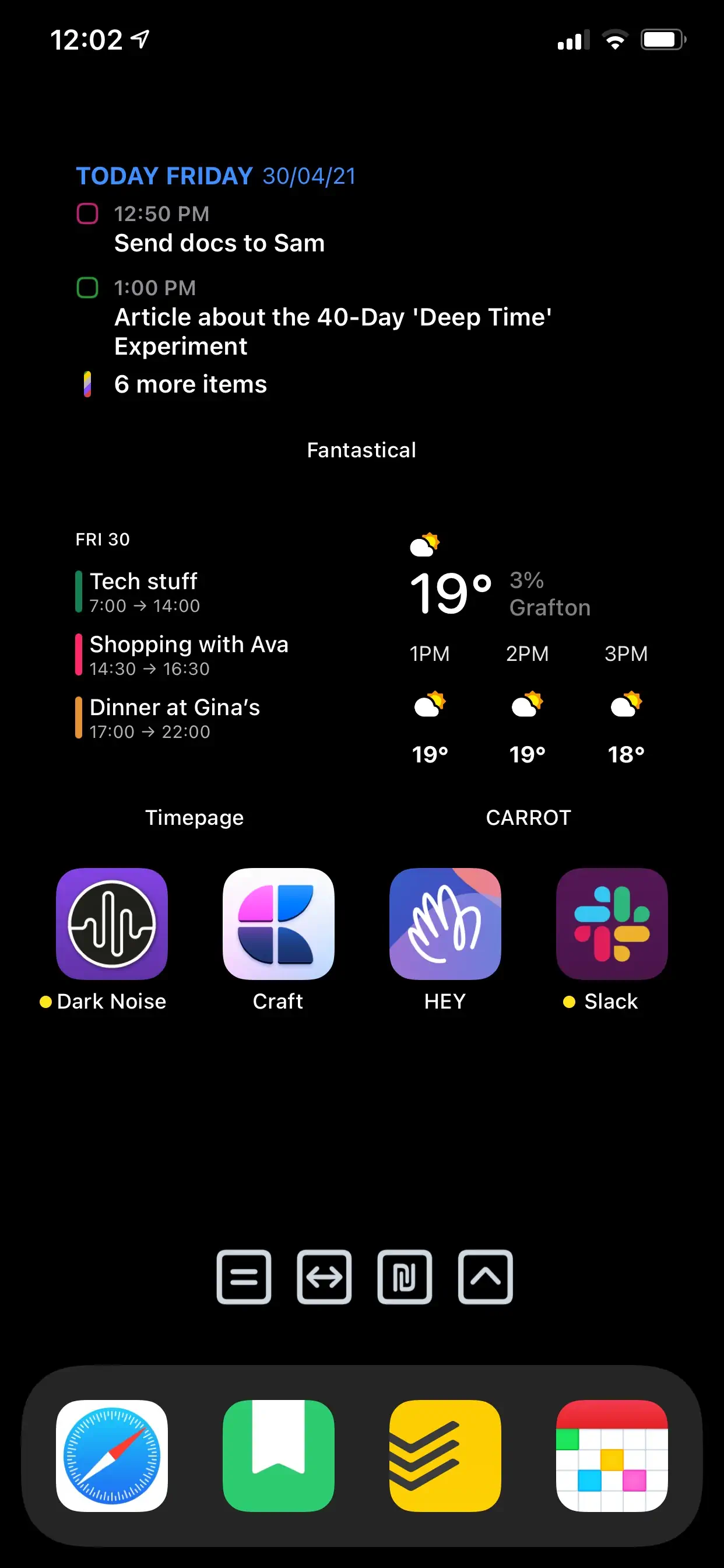
Task: Open Slack
Action: click(612, 923)
